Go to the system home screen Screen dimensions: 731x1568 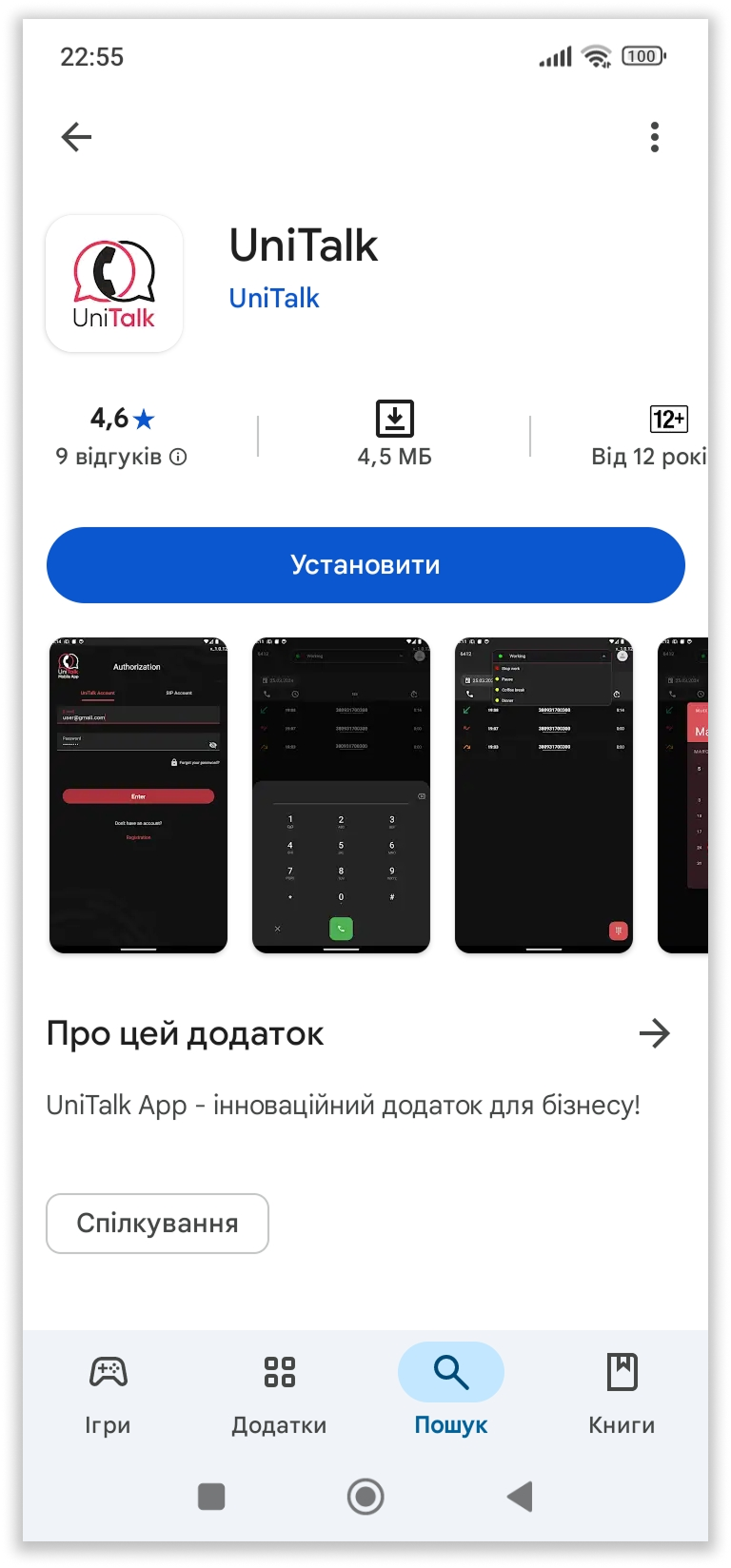(x=365, y=1497)
